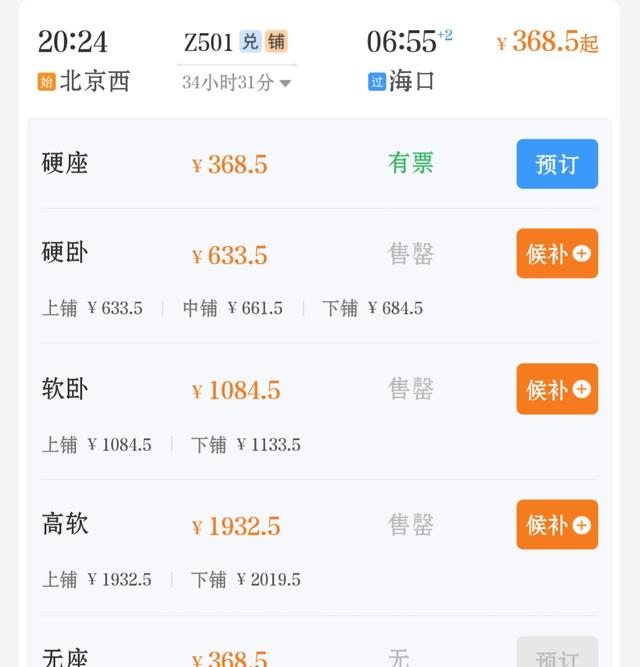Viewport: 640px width, 667px height.
Task: Join the 候补 waitlist for 高软
Action: coord(557,525)
